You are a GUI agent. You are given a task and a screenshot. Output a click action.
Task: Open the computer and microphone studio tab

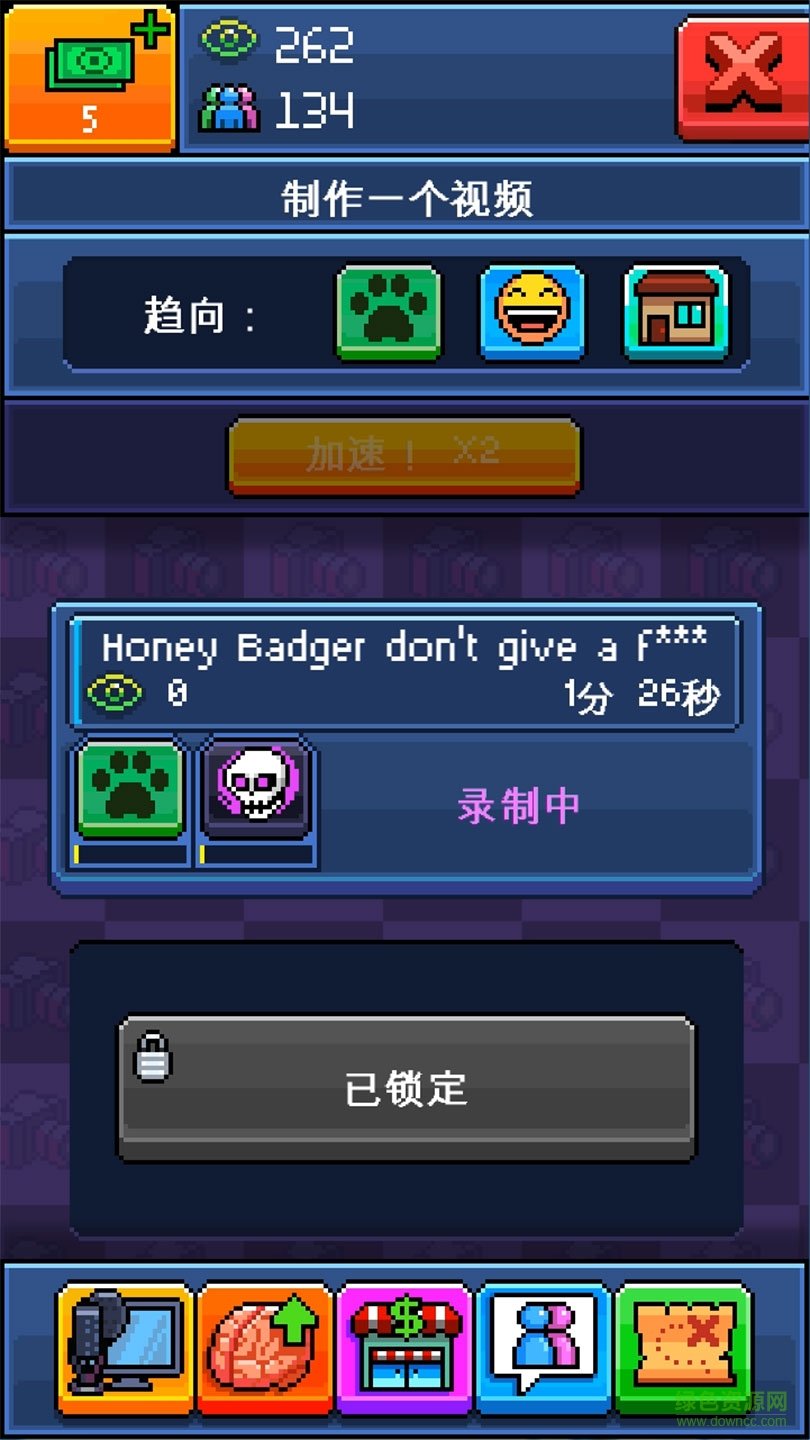click(125, 1347)
